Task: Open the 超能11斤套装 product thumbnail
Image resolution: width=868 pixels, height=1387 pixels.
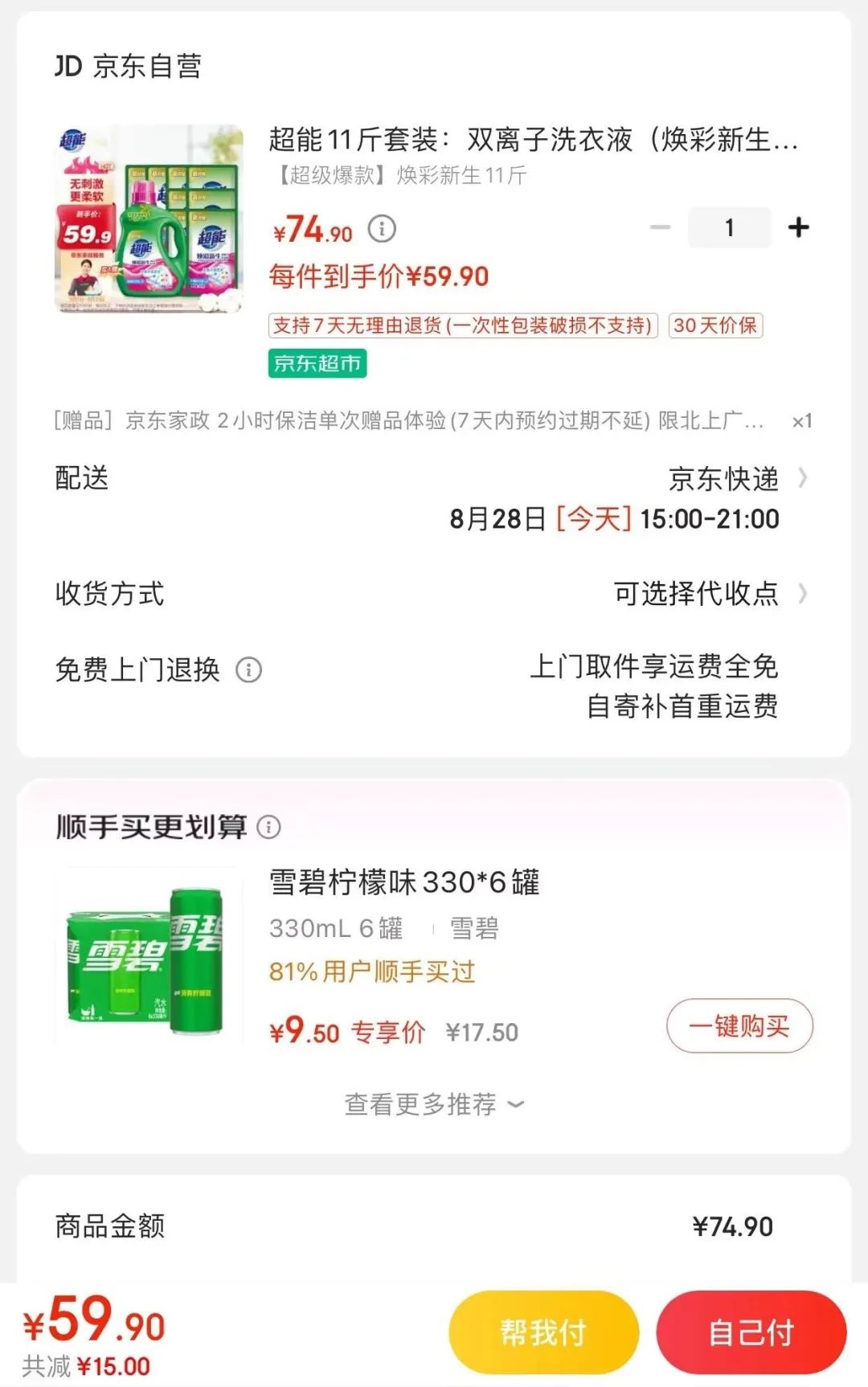Action: [x=149, y=218]
